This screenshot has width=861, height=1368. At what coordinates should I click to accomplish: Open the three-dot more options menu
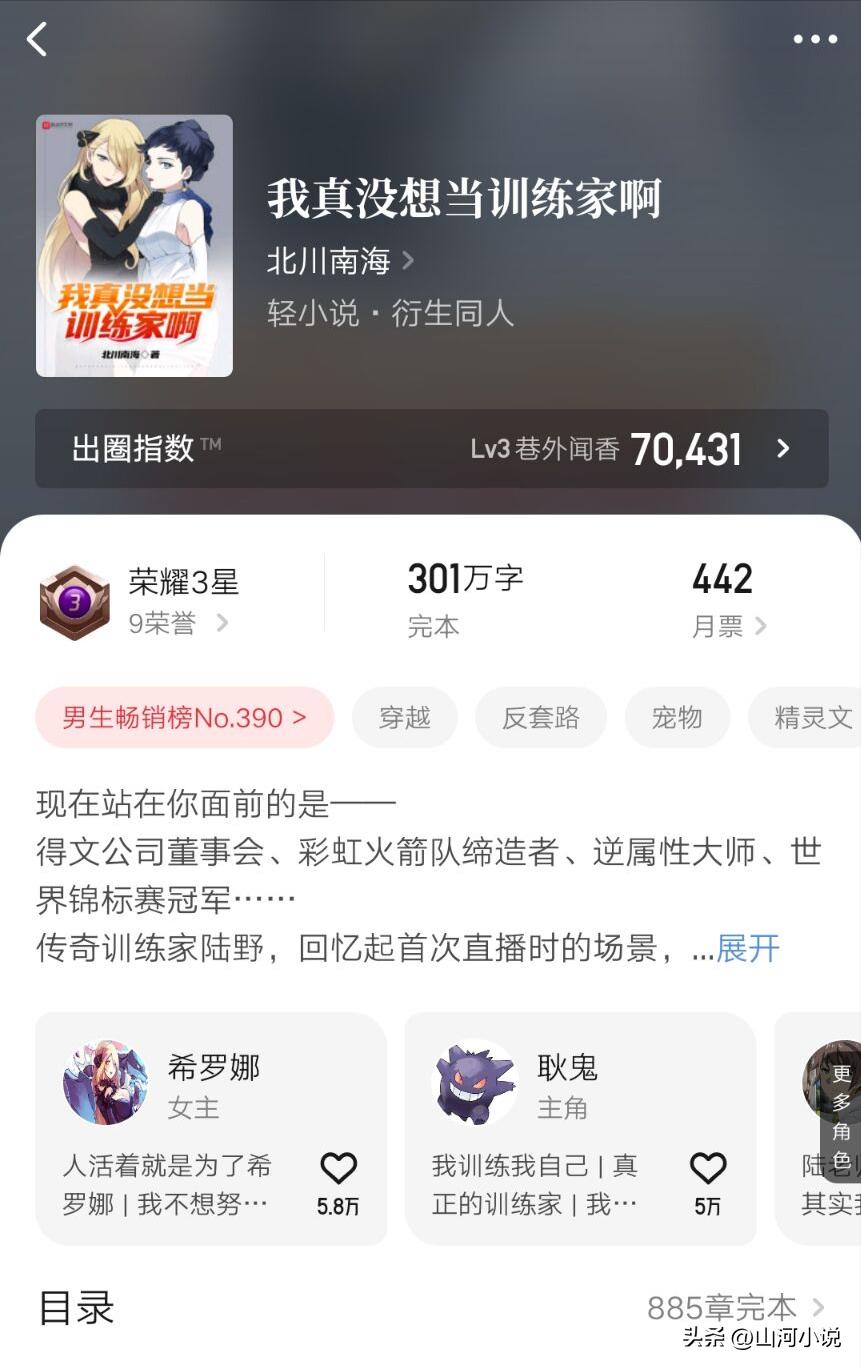coord(816,40)
